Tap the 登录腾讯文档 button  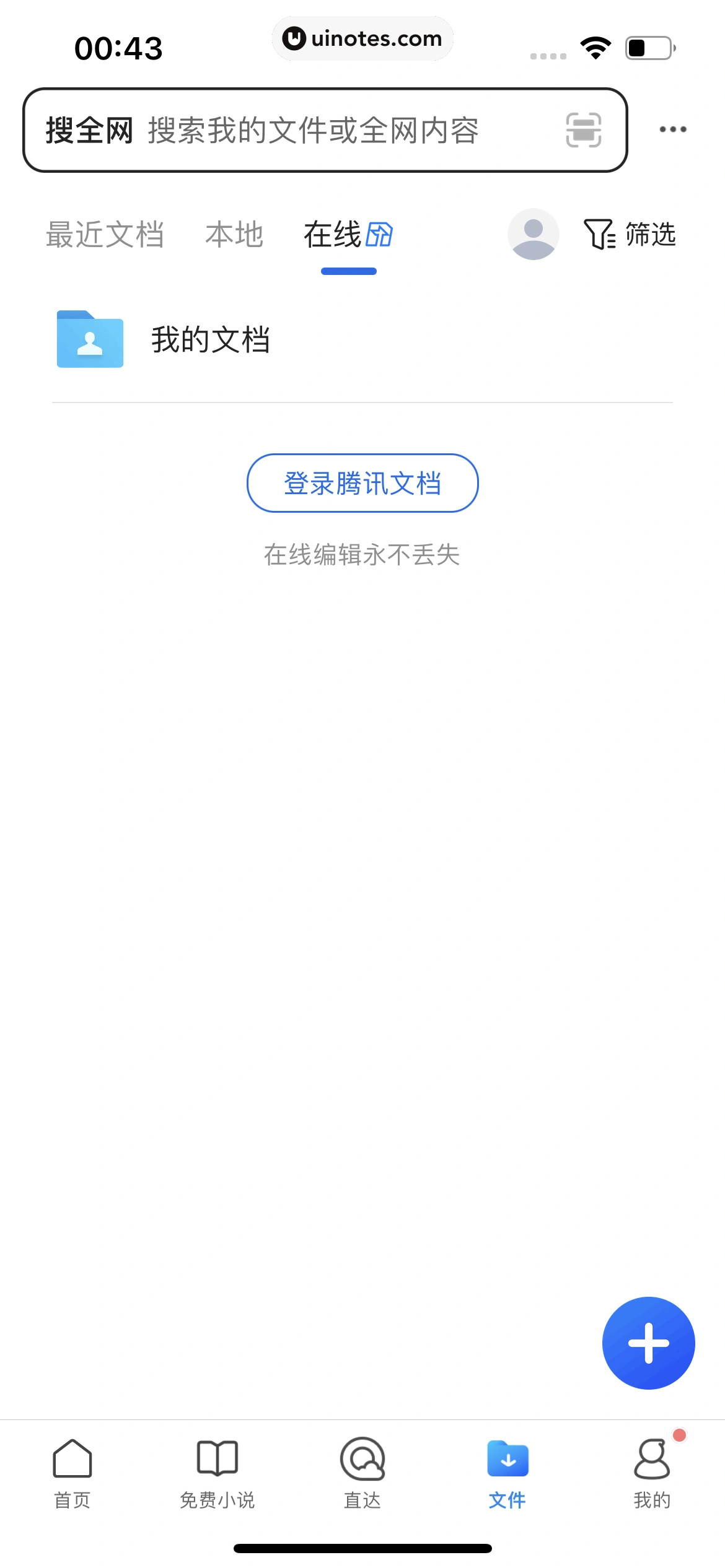(362, 483)
